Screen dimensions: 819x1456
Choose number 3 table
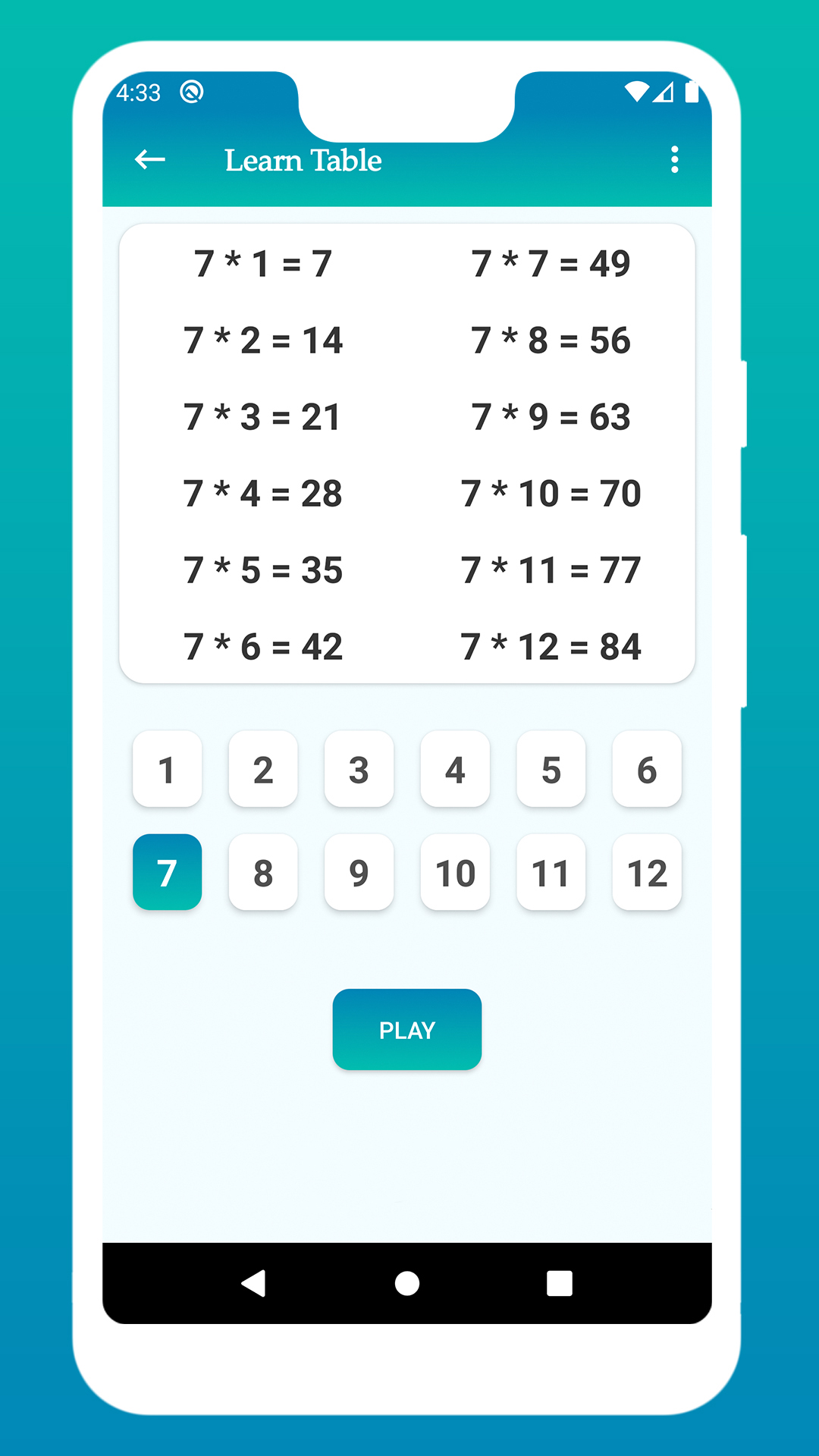point(359,769)
